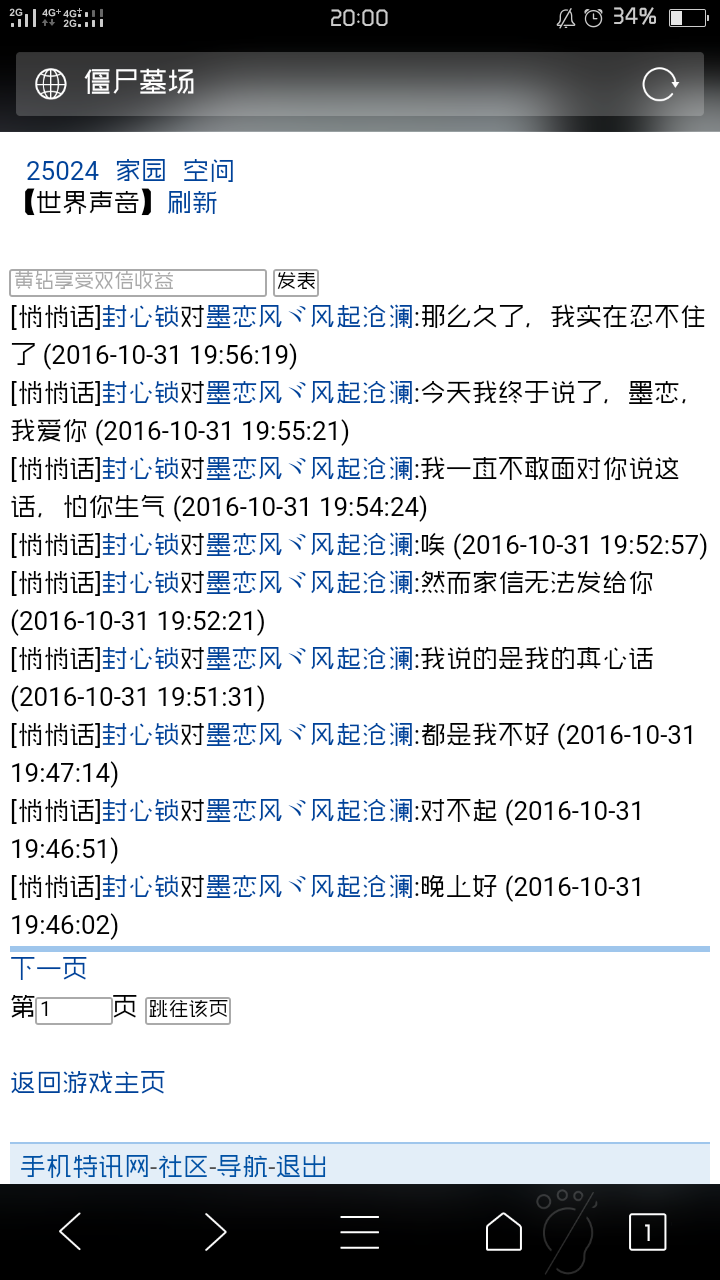
Task: Return to game home via 返回游戏主页
Action: point(88,1082)
